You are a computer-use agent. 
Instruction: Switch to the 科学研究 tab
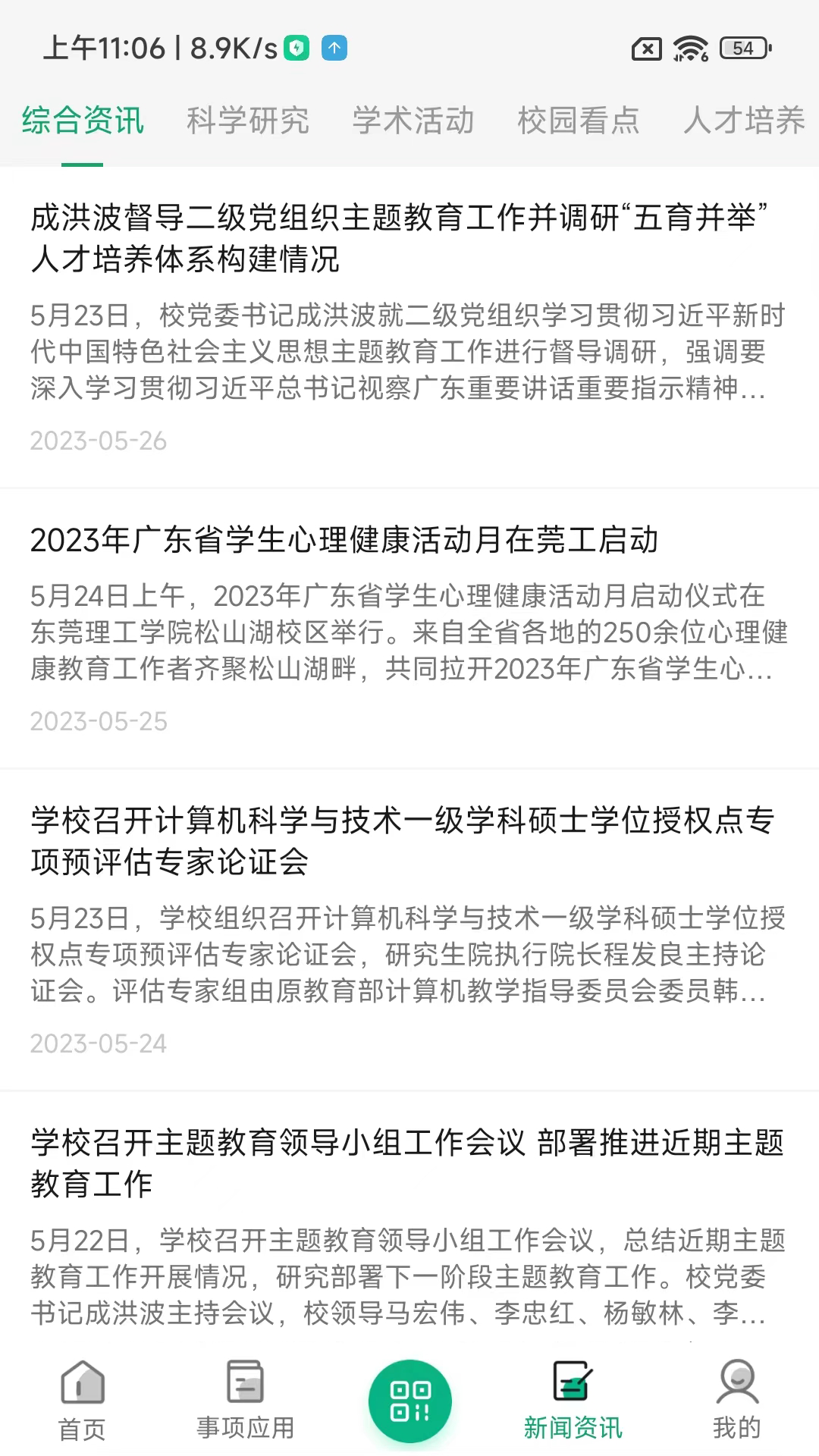pos(247,120)
